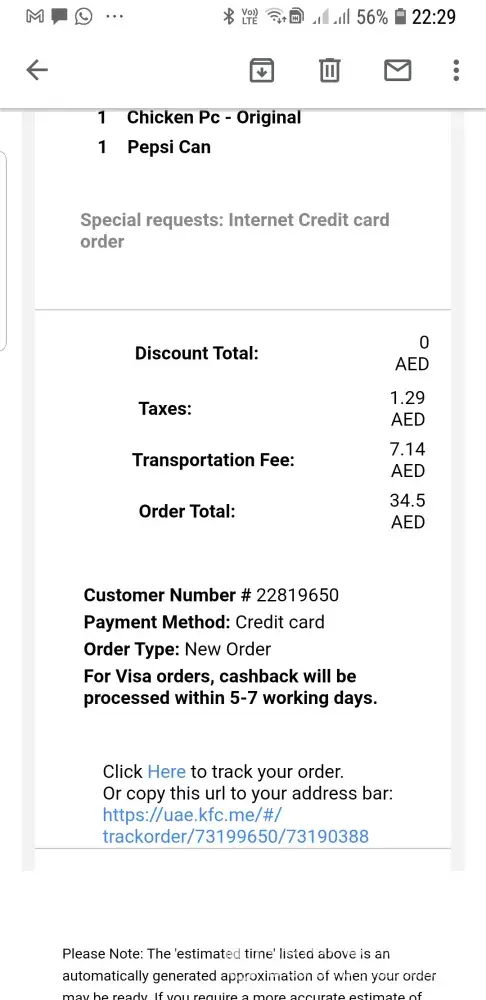The height and width of the screenshot is (1000, 486).
Task: Mark this email as unread
Action: pyautogui.click(x=397, y=70)
